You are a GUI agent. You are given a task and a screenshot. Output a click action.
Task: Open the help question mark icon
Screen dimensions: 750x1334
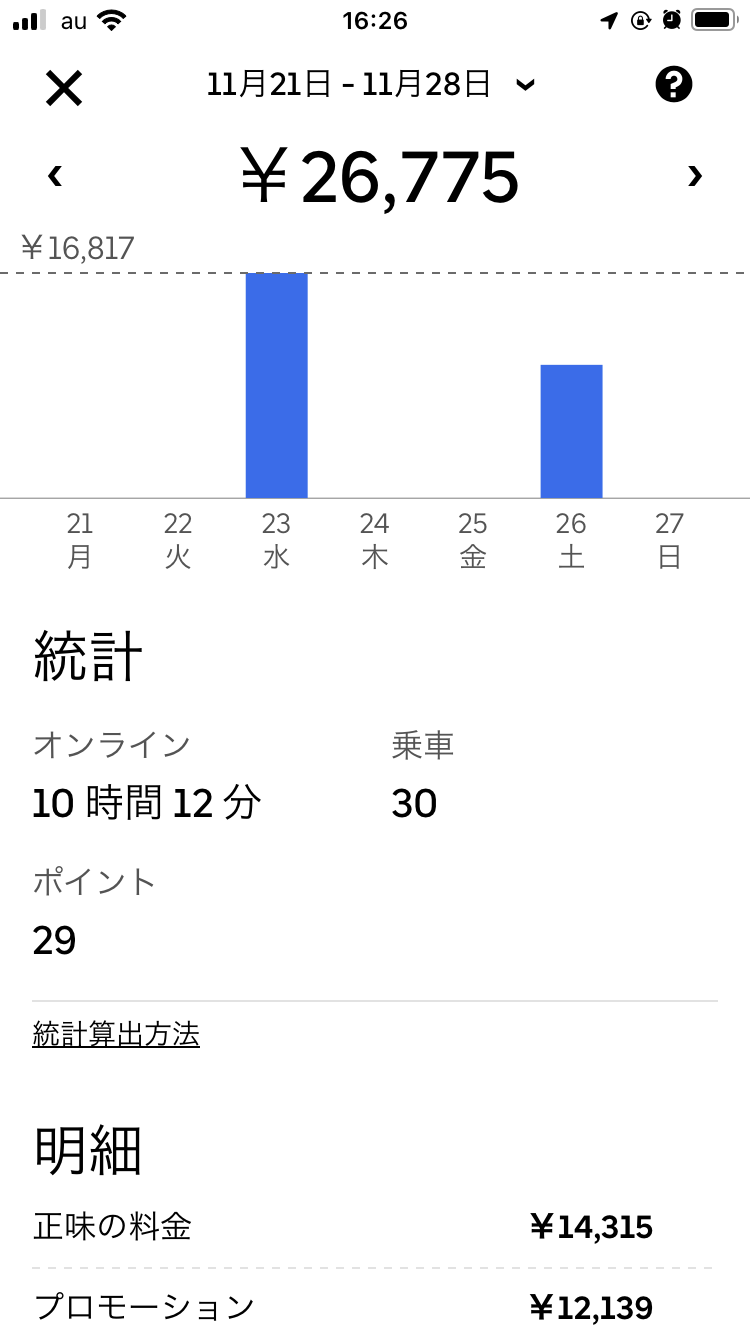click(673, 86)
